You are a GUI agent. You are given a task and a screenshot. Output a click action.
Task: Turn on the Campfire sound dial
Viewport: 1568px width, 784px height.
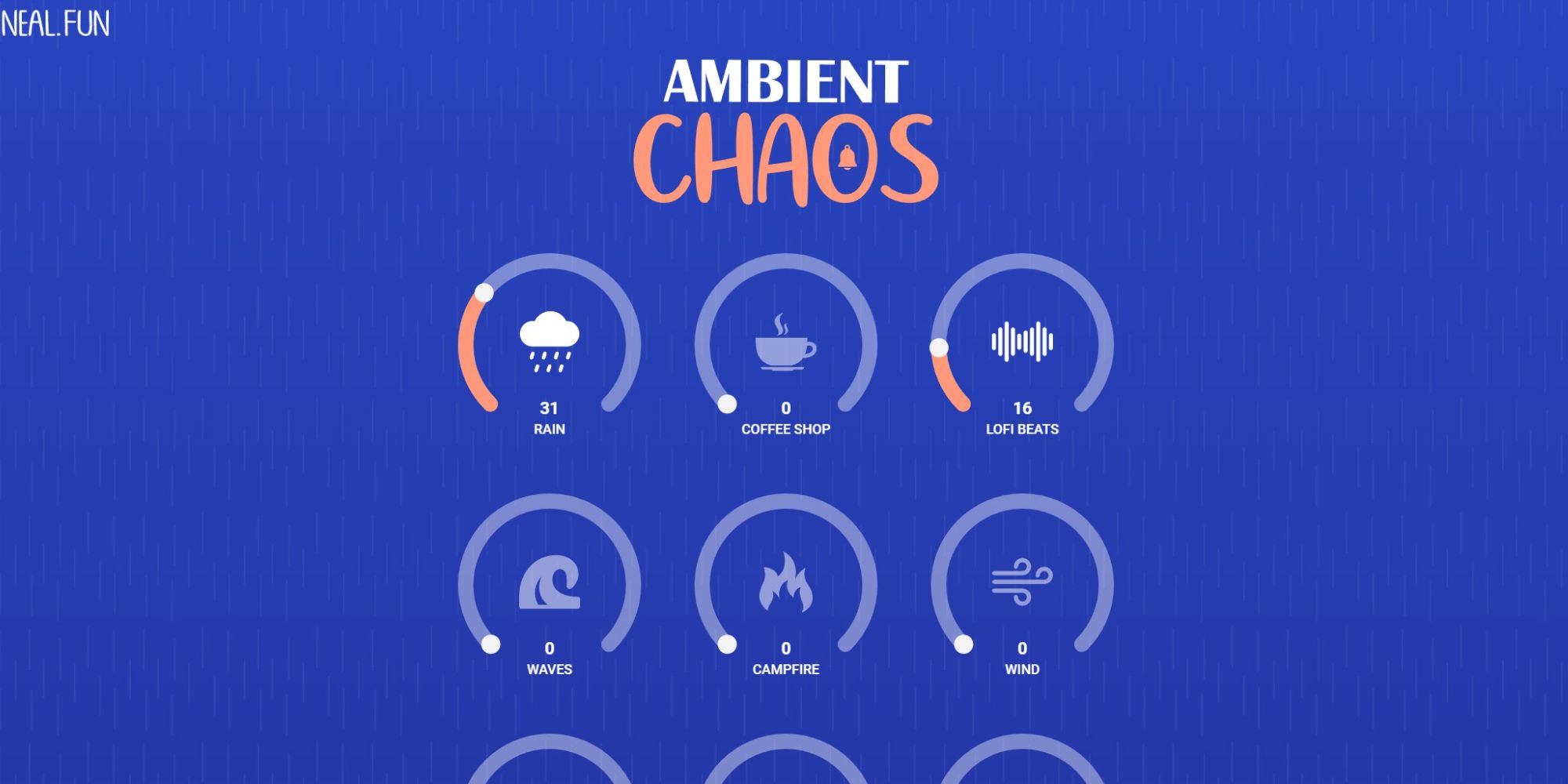tap(786, 583)
